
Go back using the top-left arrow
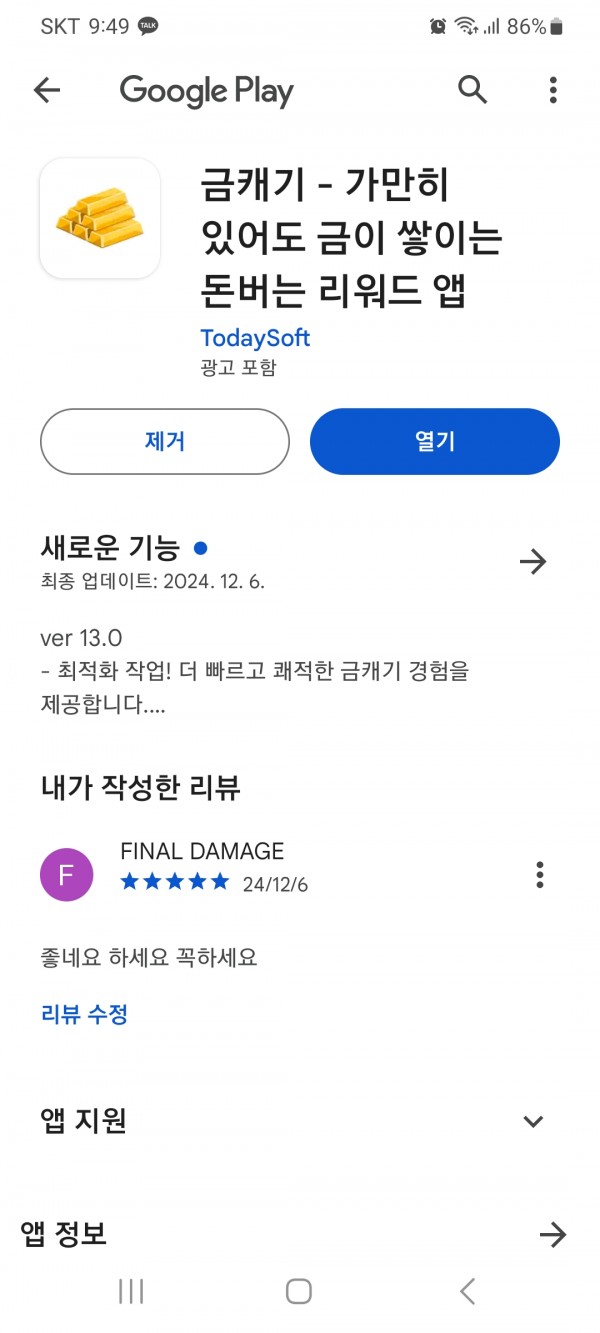[x=47, y=90]
